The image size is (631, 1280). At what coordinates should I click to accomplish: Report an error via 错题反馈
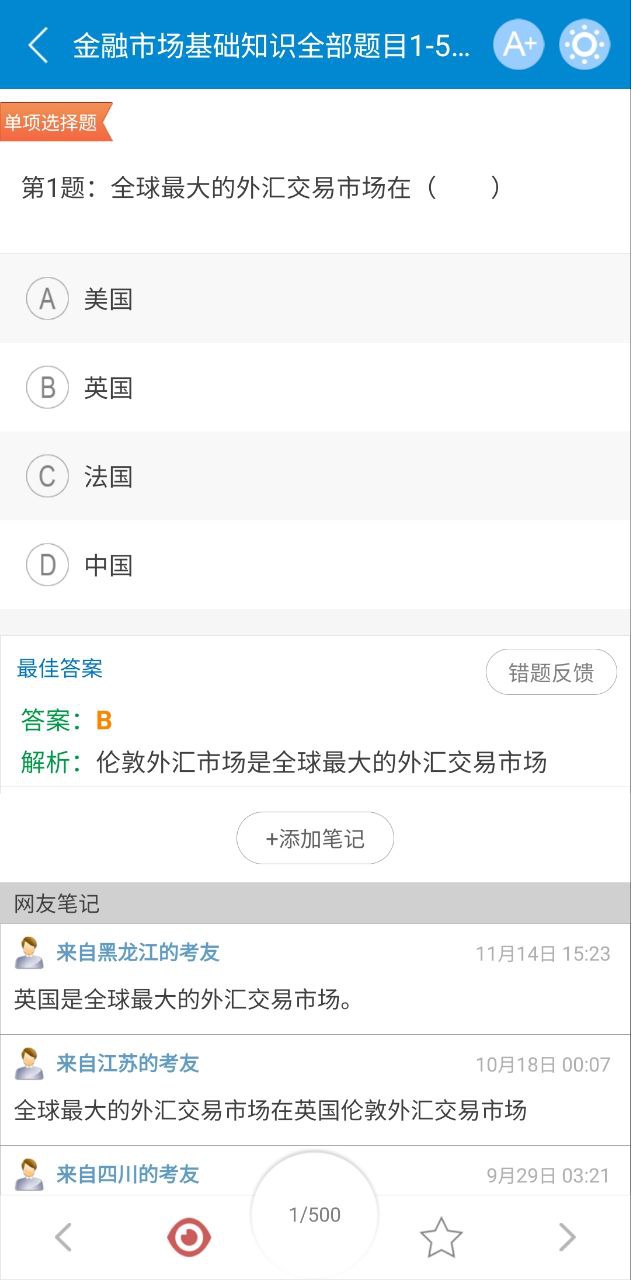click(x=551, y=672)
